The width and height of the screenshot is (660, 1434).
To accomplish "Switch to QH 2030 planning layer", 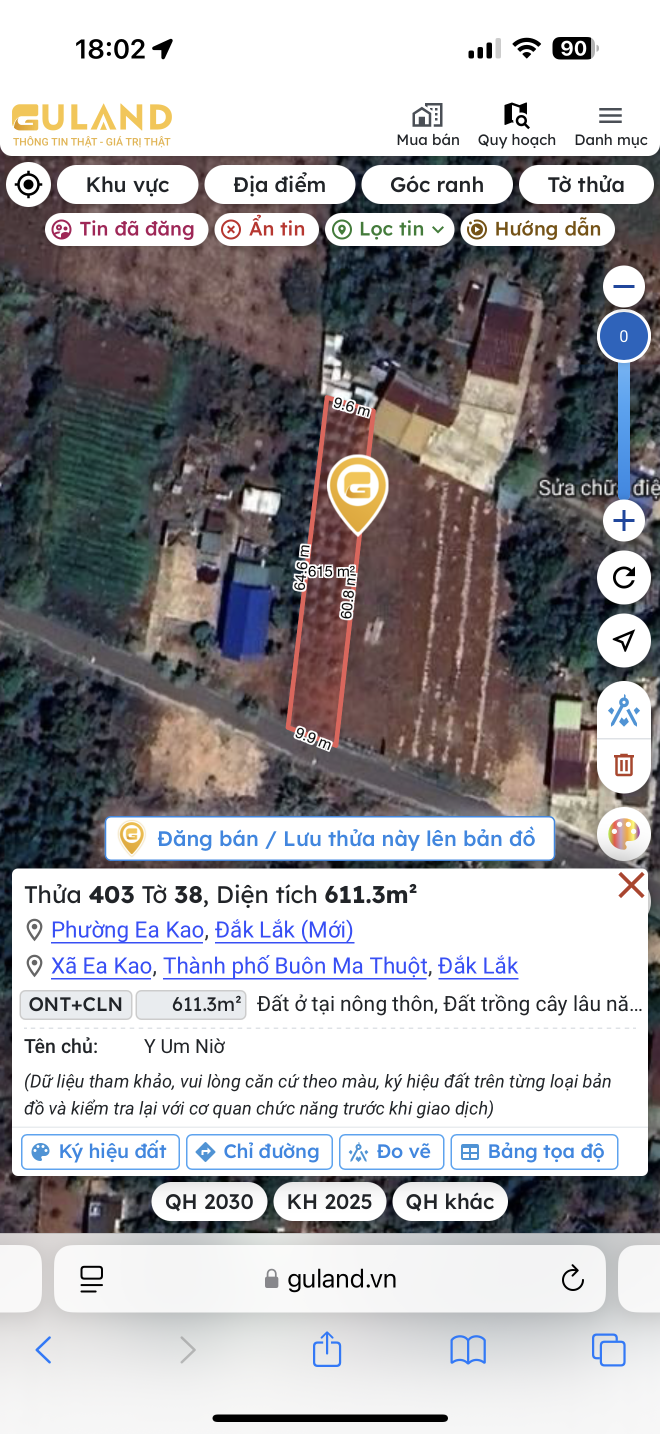I will 209,1201.
